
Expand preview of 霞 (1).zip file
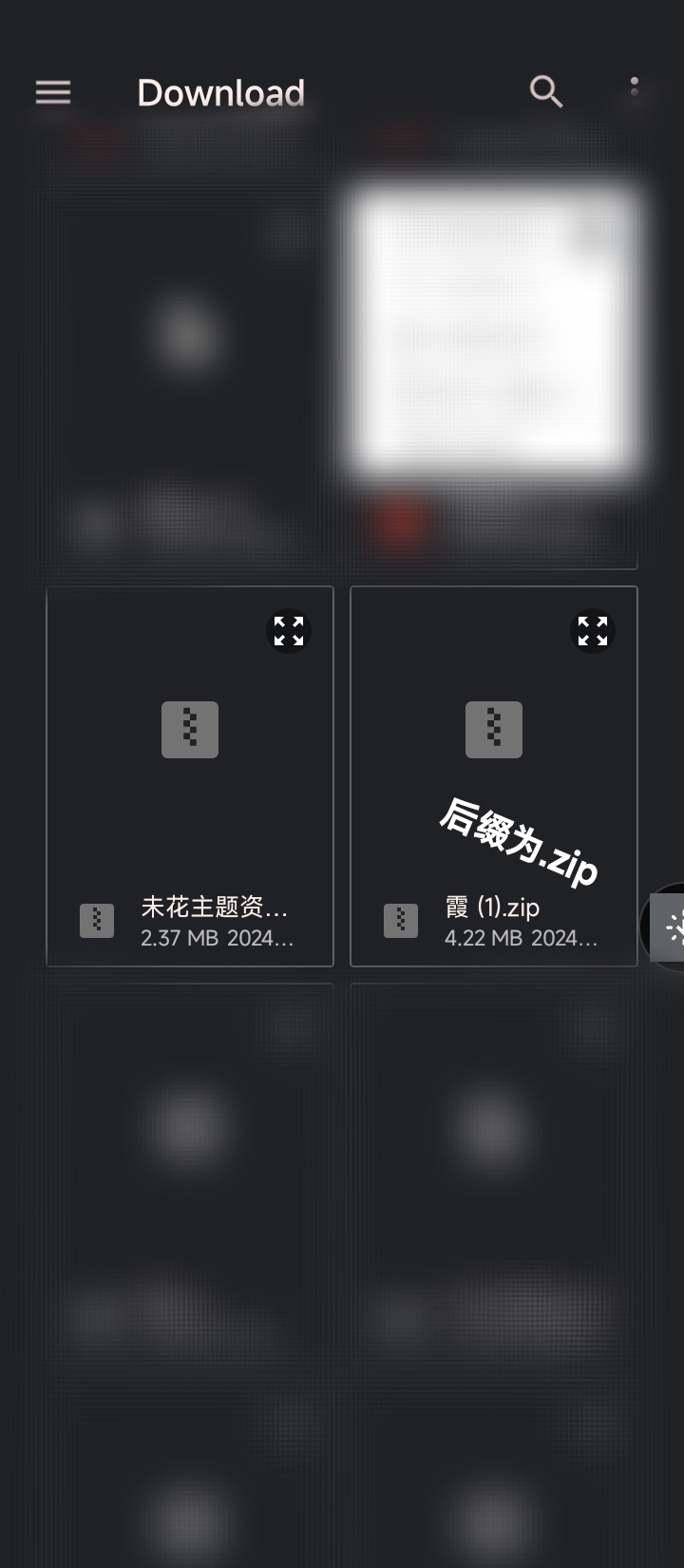[593, 631]
